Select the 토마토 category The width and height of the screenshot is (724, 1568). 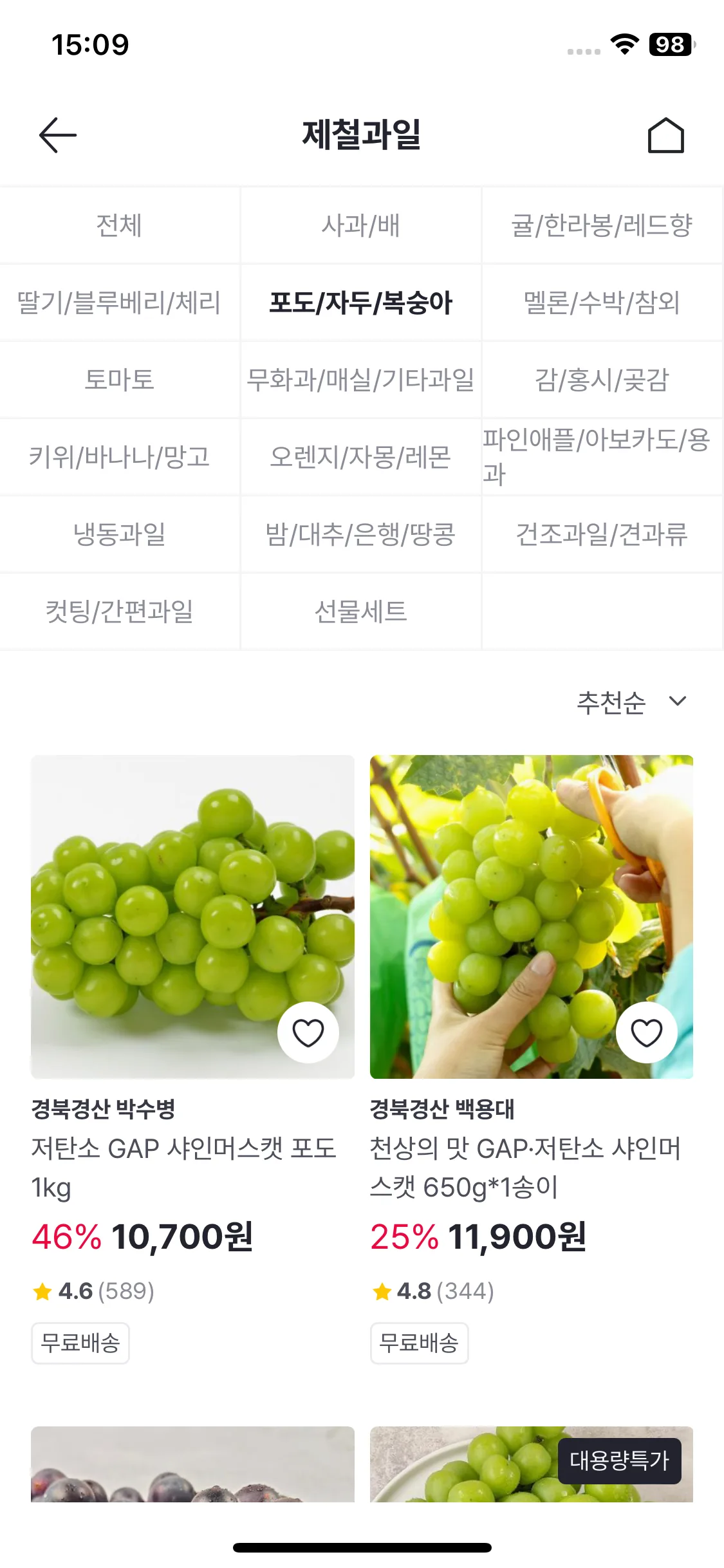point(120,380)
